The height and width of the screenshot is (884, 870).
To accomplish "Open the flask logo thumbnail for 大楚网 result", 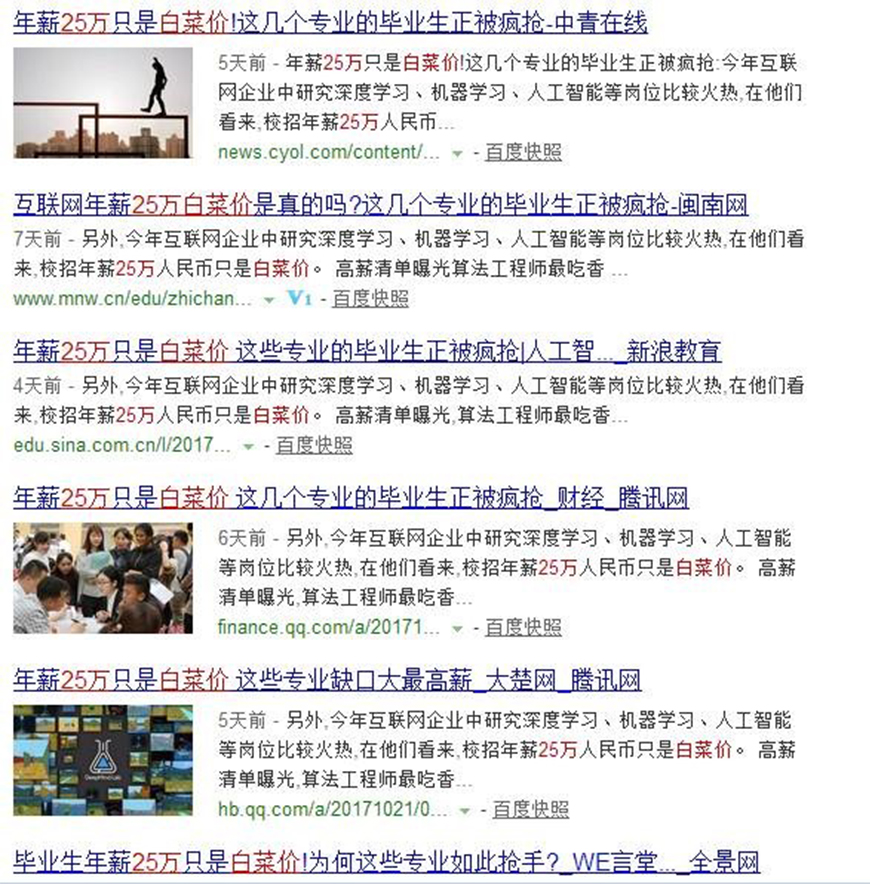I will pyautogui.click(x=103, y=760).
